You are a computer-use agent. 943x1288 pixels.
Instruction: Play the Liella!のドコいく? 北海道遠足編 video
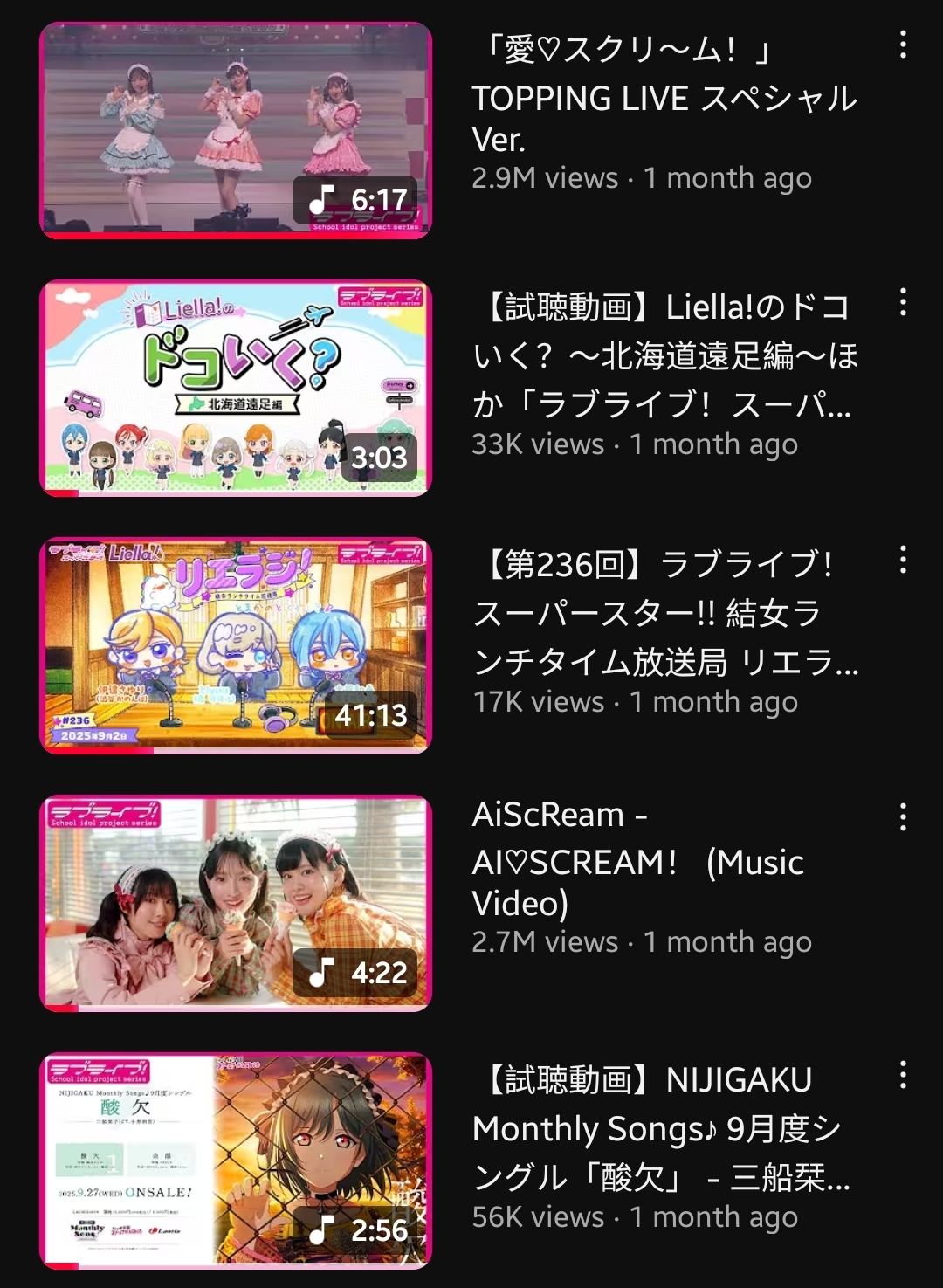(236, 388)
